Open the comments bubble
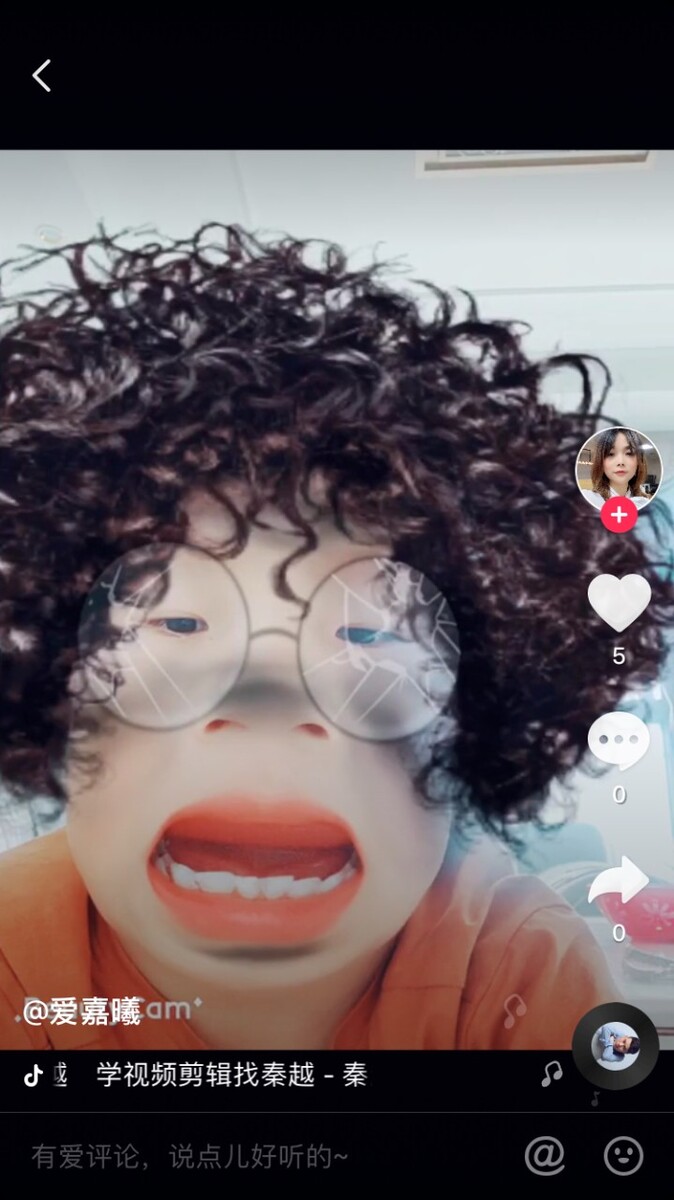This screenshot has height=1200, width=674. point(619,742)
